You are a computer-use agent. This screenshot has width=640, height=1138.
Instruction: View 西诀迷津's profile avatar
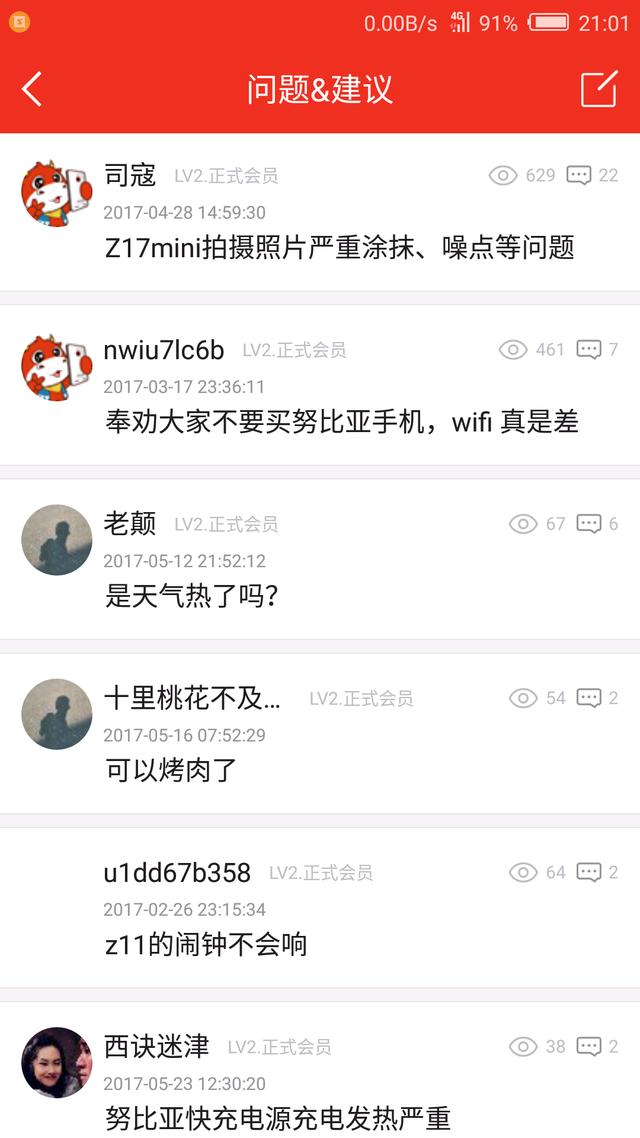[57, 1062]
